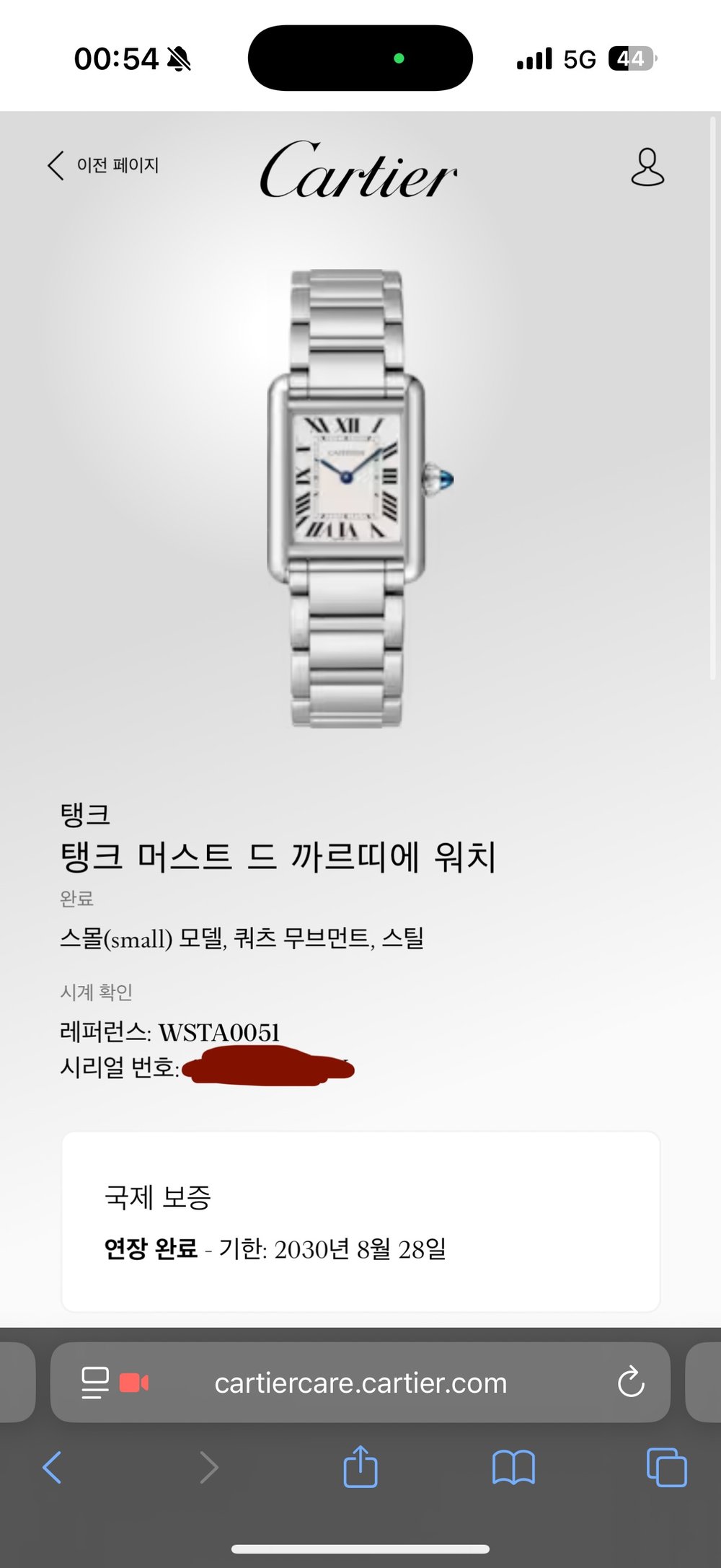Tap the cartiercare.cartier.com address bar
721x1568 pixels.
pyautogui.click(x=360, y=1383)
